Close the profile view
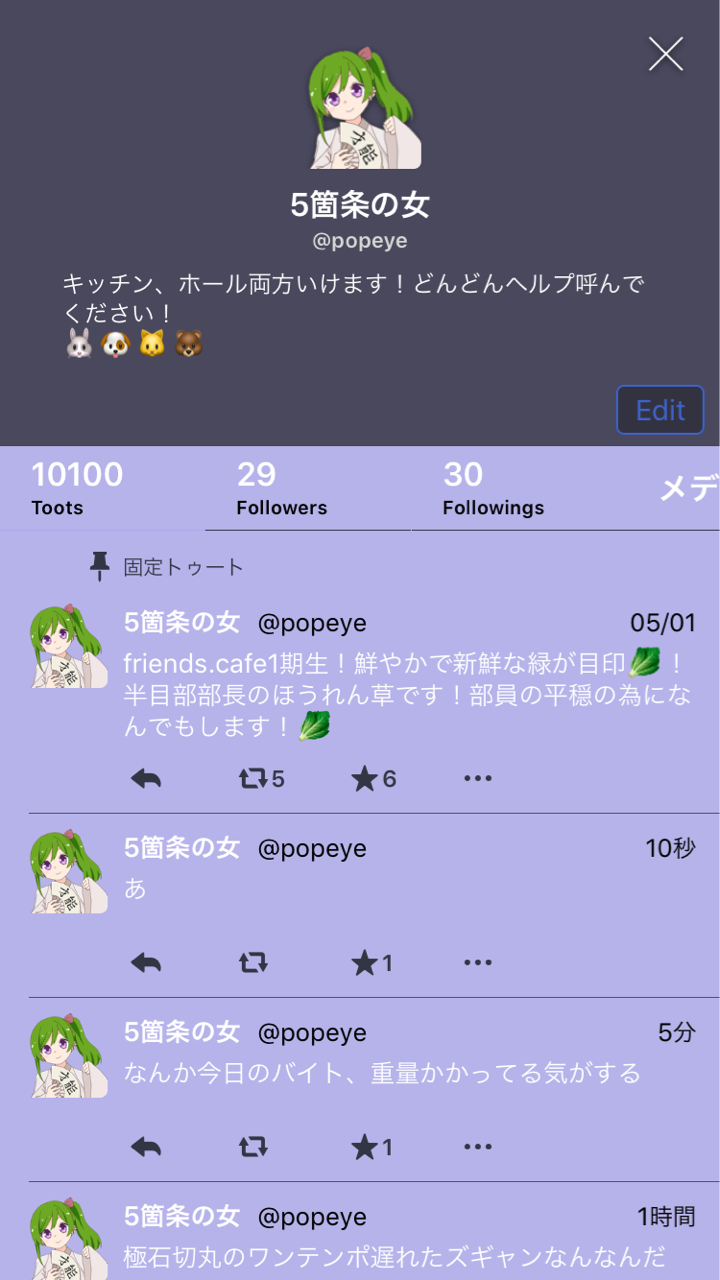Image resolution: width=720 pixels, height=1280 pixels. [665, 54]
